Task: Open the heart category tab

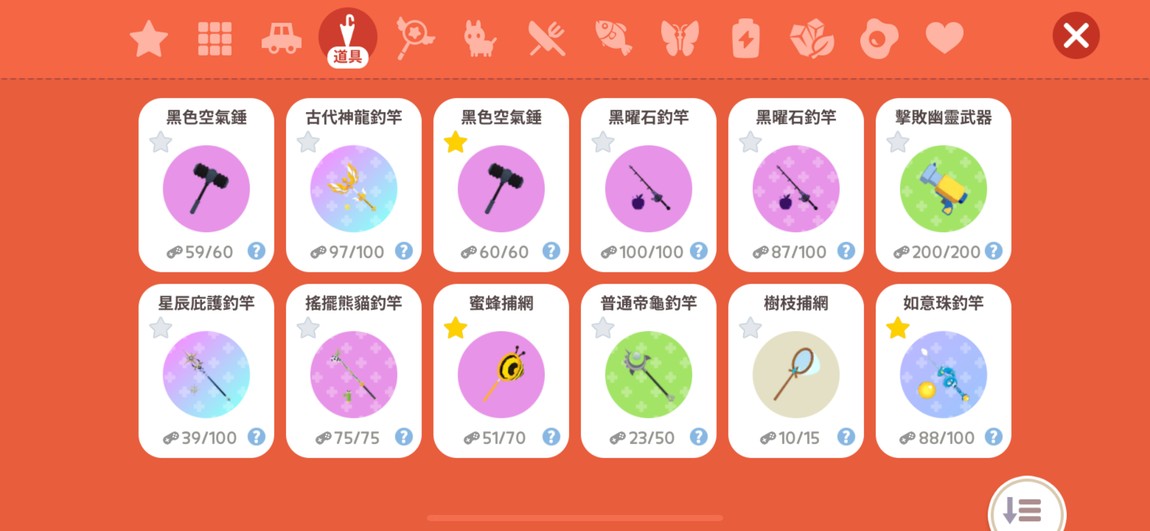Action: (x=944, y=39)
